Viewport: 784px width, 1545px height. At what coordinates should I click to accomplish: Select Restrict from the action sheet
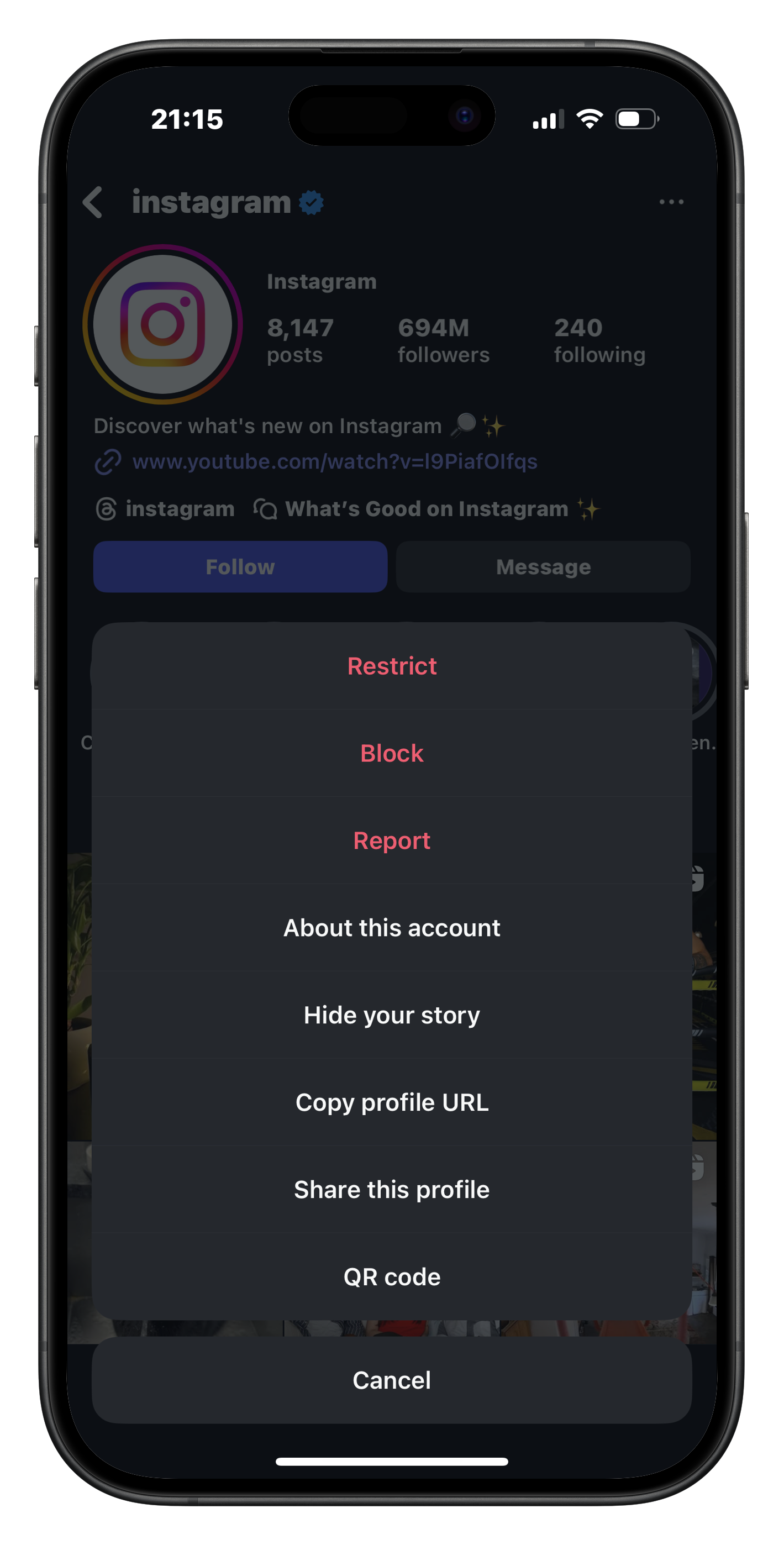click(x=392, y=666)
